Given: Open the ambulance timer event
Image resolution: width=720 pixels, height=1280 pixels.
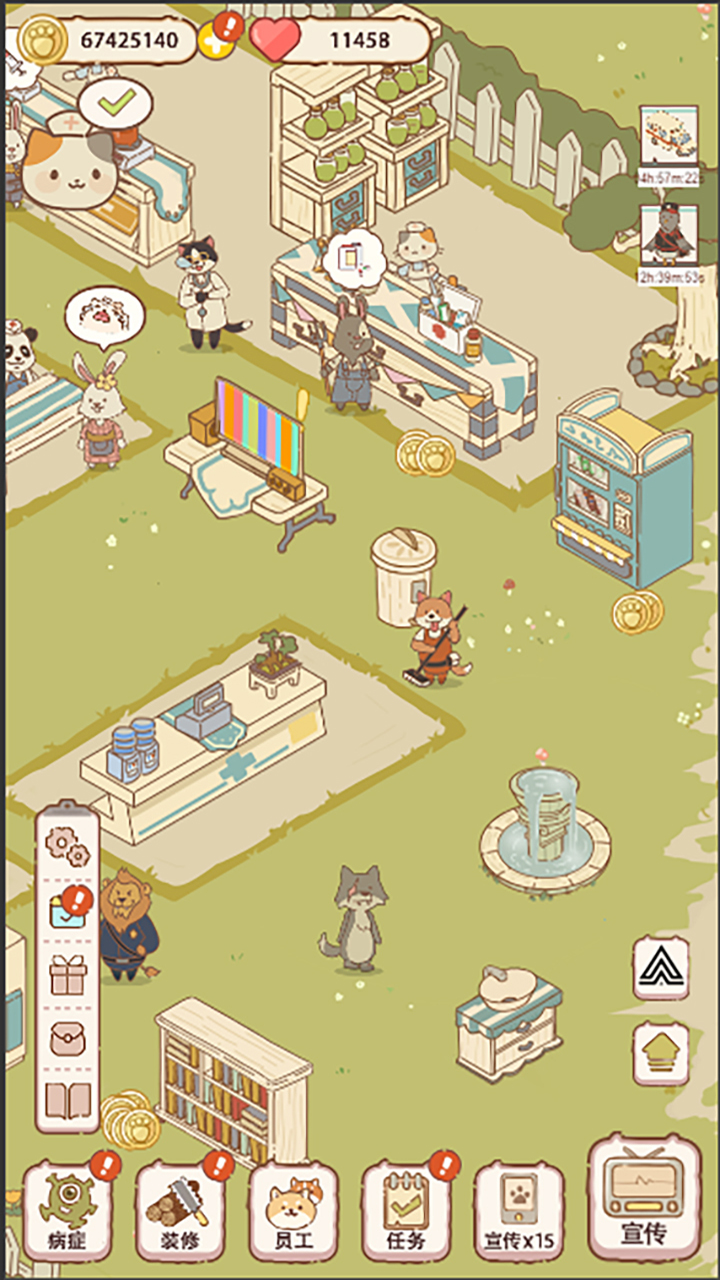Looking at the screenshot, I should point(668,138).
